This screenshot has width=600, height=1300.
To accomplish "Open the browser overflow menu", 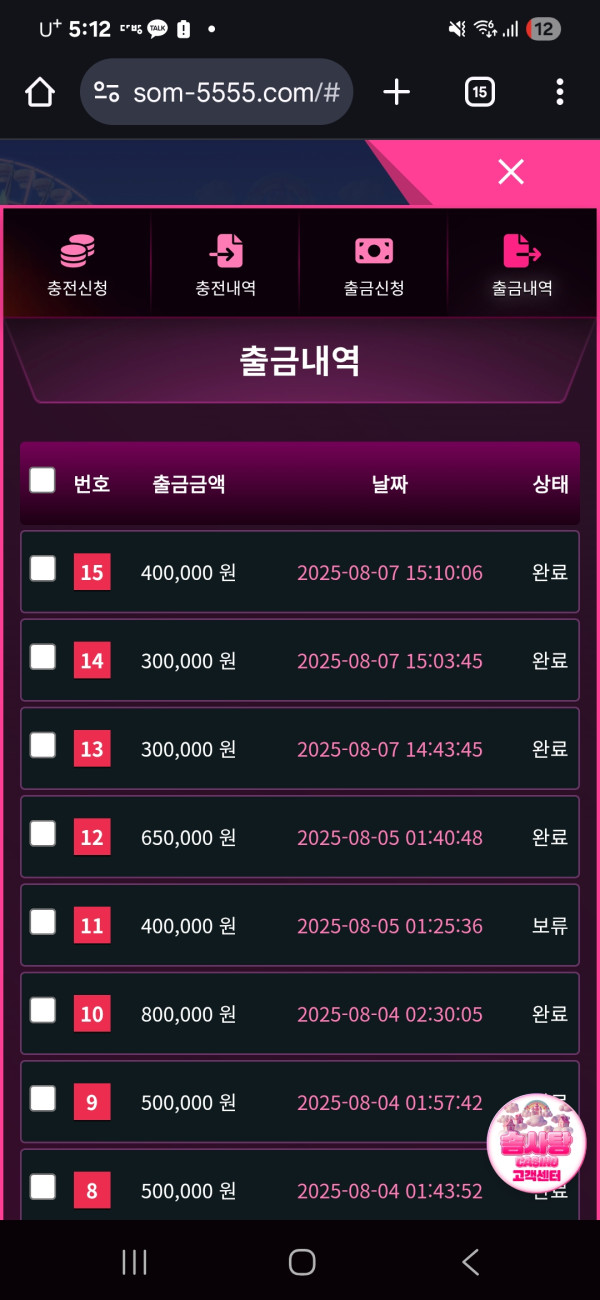I will [x=559, y=92].
